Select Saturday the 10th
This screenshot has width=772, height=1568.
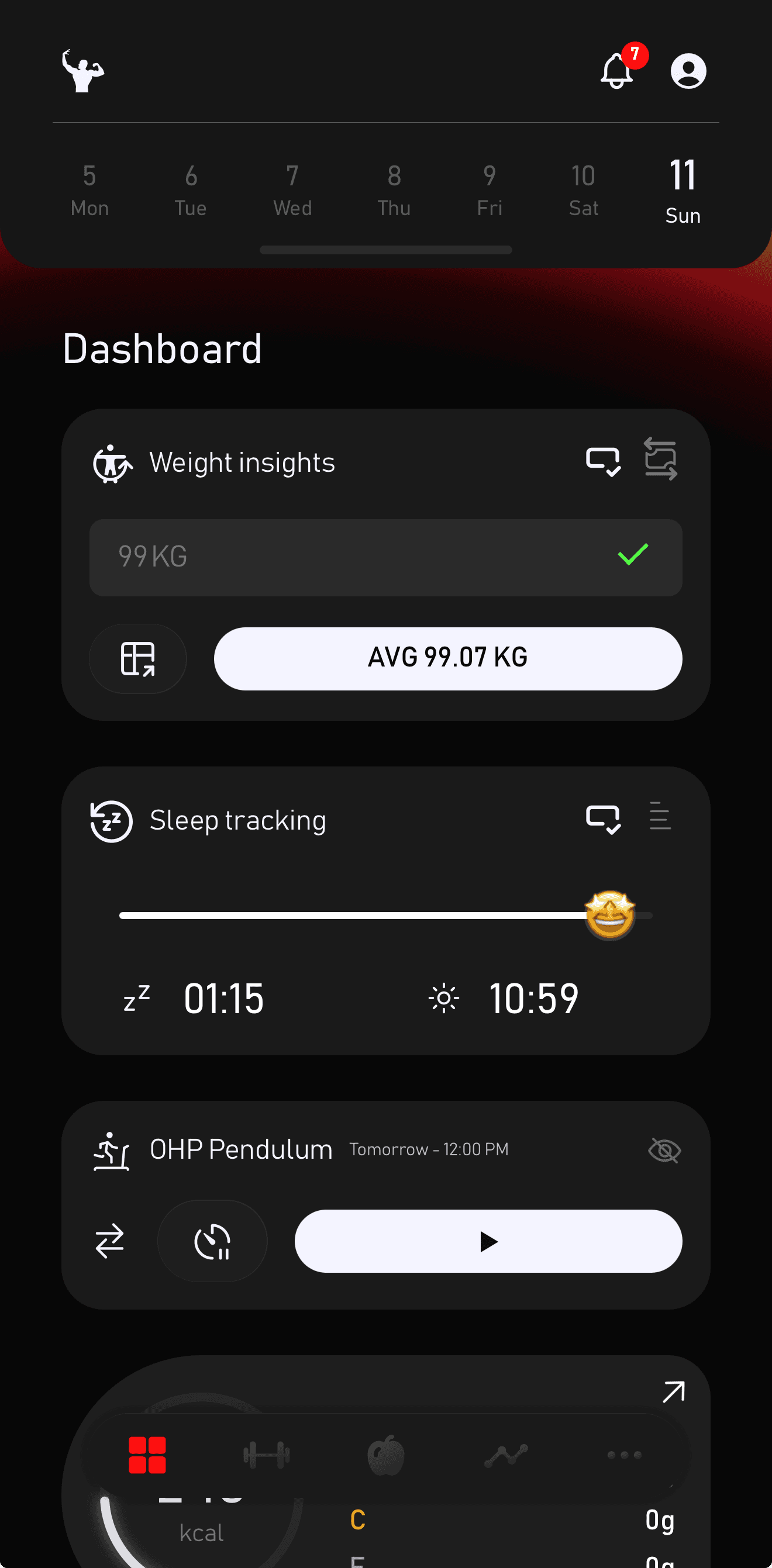click(583, 191)
